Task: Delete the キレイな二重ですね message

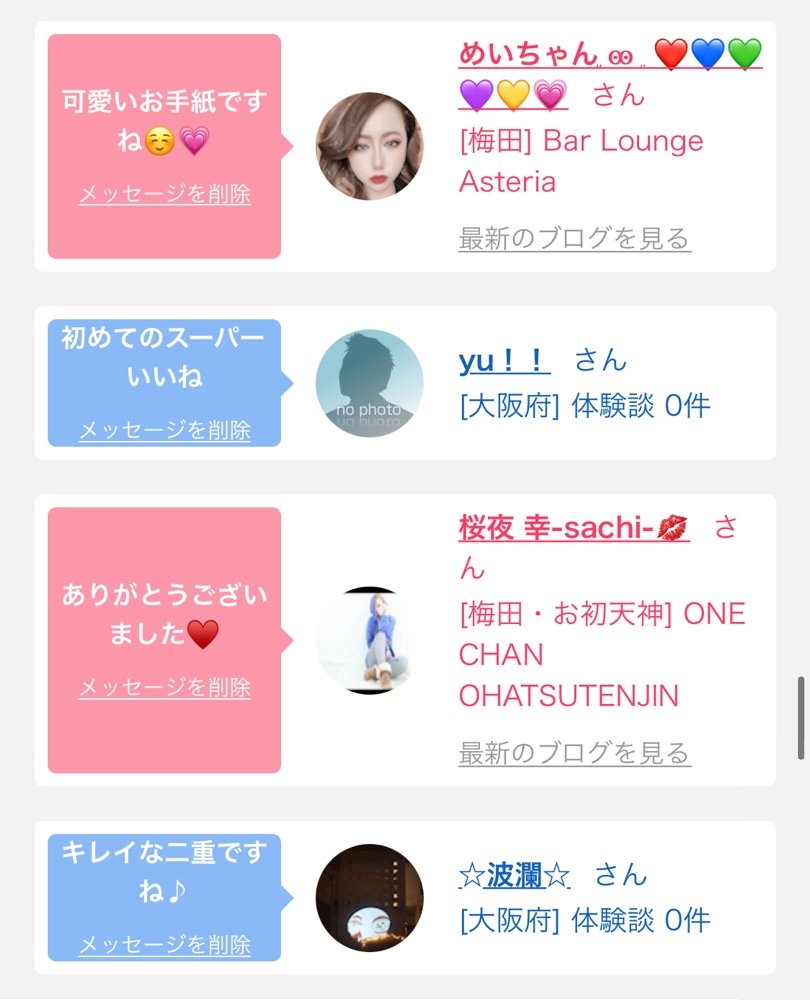Action: (165, 945)
